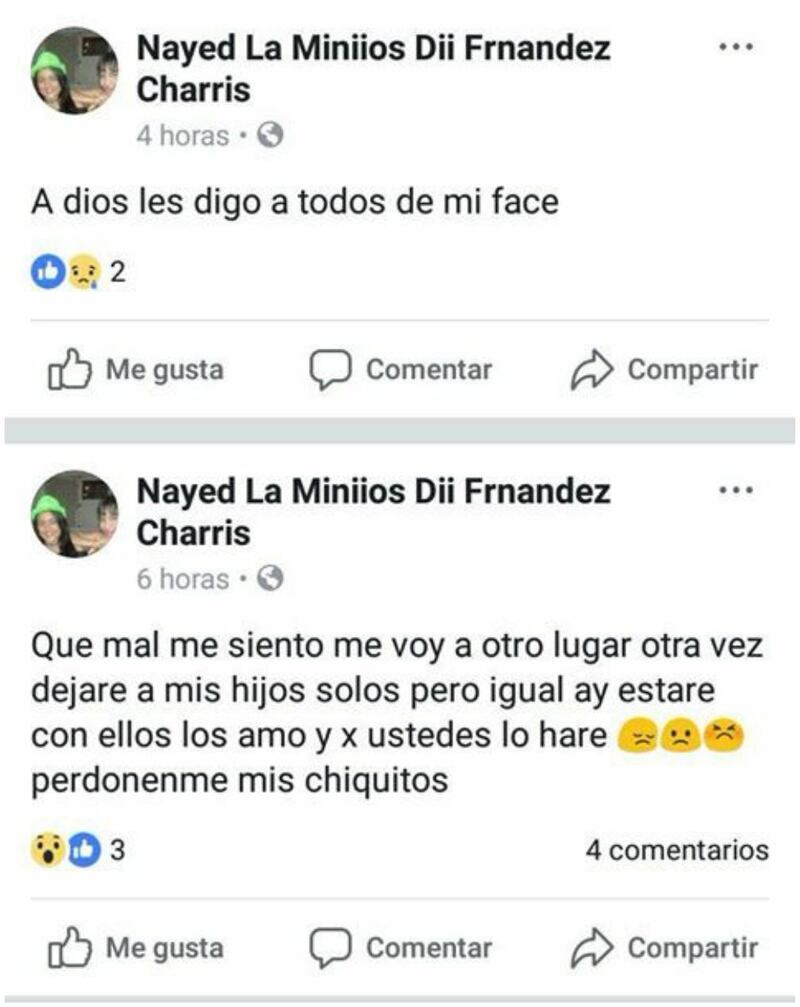Open overflow menu on the 6 horas post
The image size is (800, 1007).
736,490
